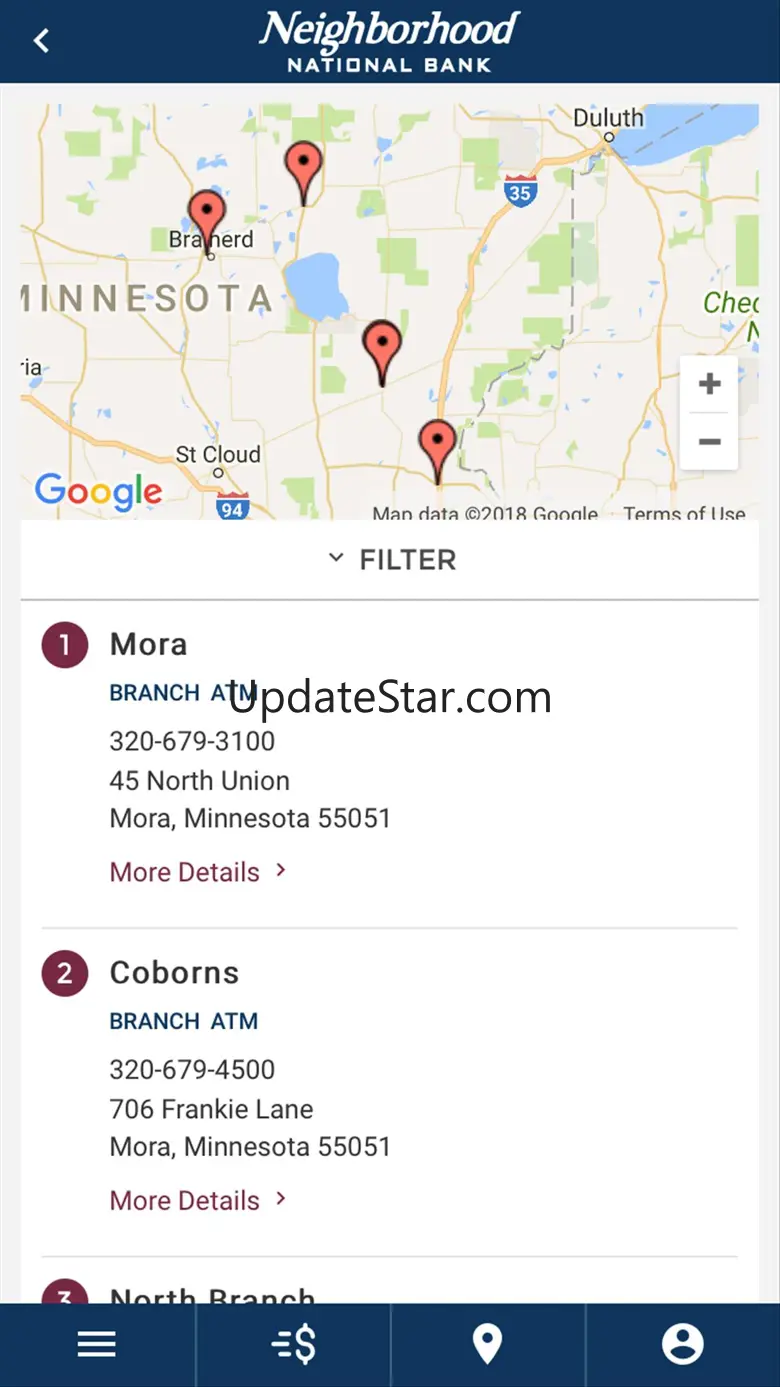The width and height of the screenshot is (780, 1387).
Task: Open the transfers dollar icon tab
Action: pos(293,1345)
